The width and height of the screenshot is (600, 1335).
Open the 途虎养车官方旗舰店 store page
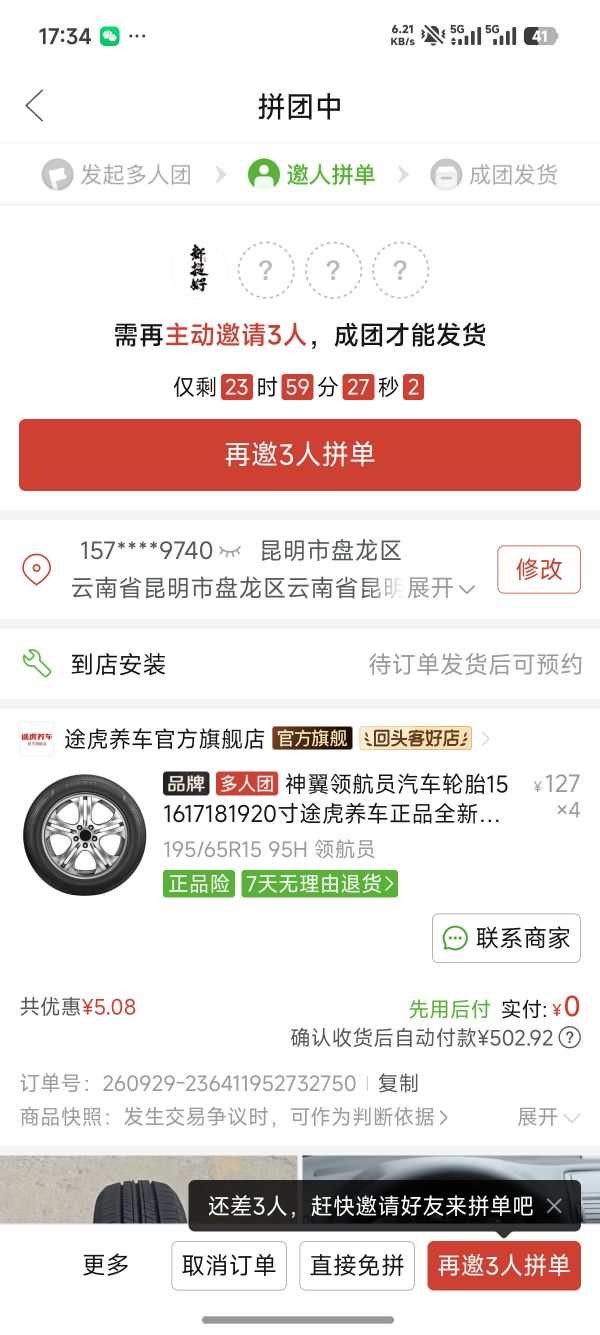pos(165,739)
